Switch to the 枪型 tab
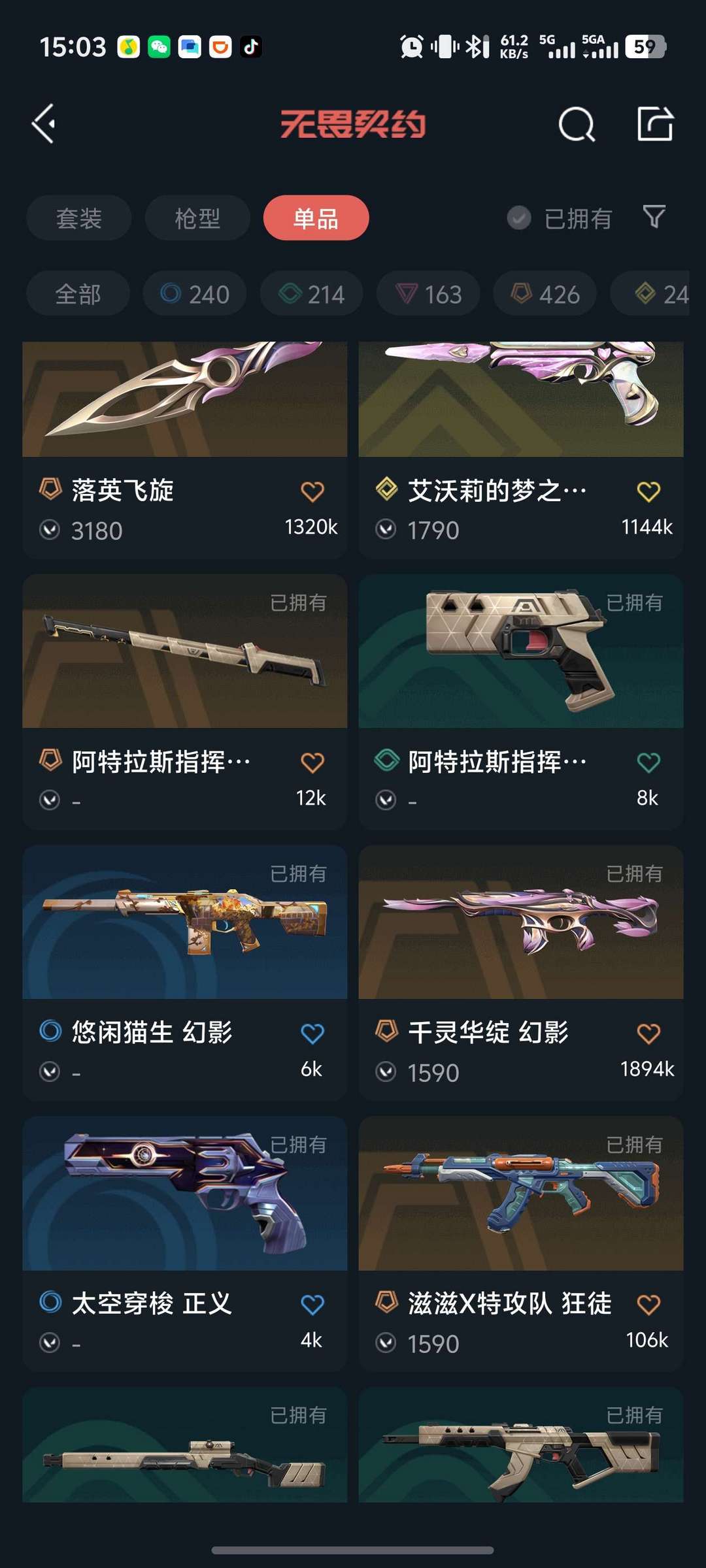Viewport: 706px width, 1568px height. [x=197, y=218]
